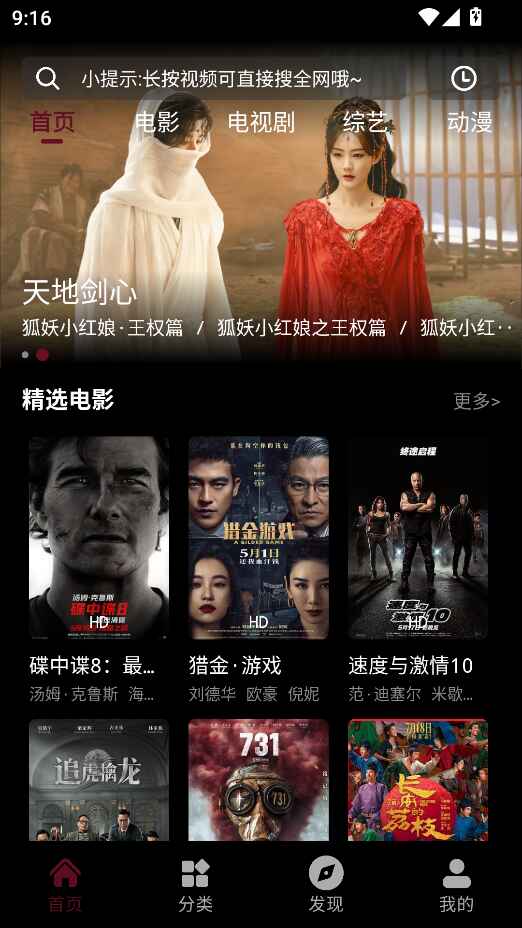The width and height of the screenshot is (522, 928).
Task: Select the 综艺 top tab
Action: pos(365,122)
